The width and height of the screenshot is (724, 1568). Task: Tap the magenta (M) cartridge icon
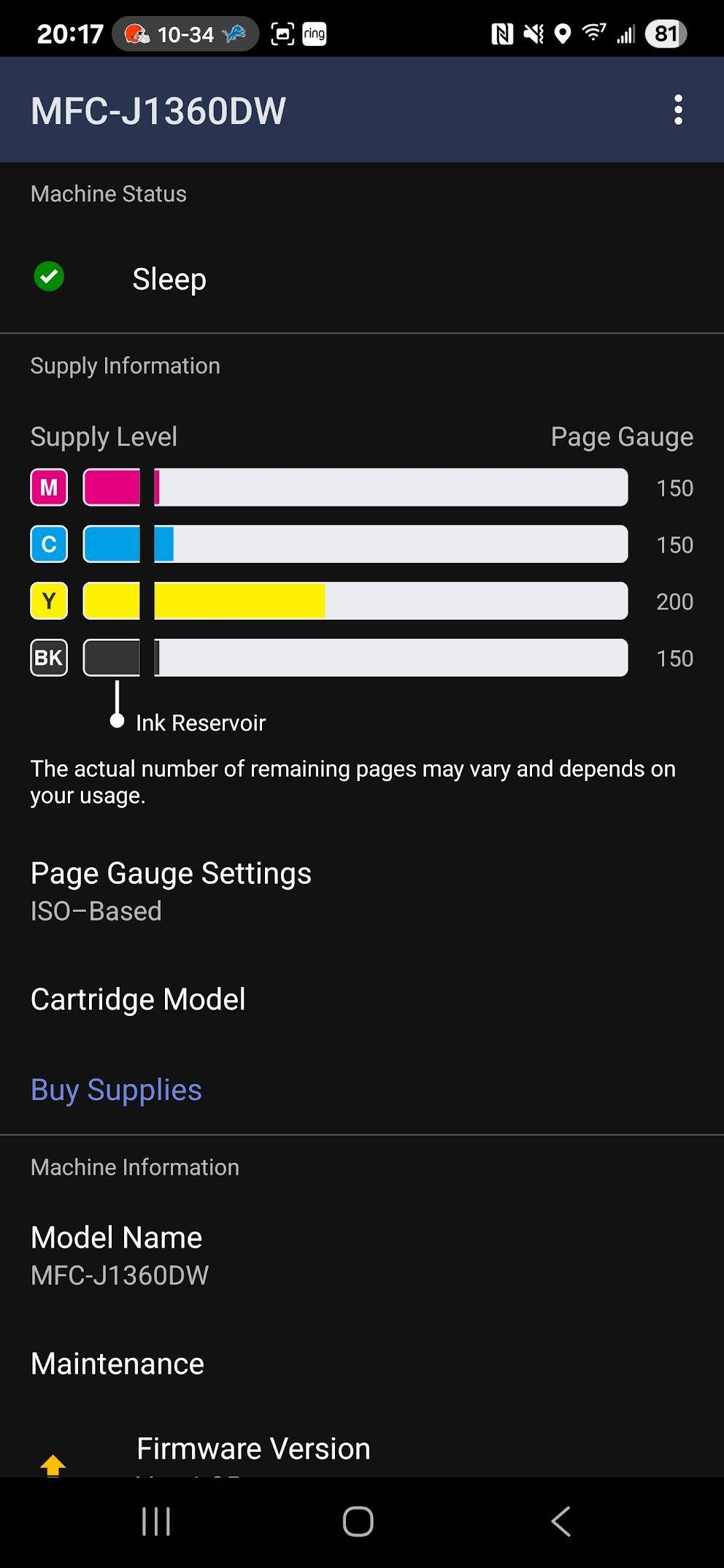click(x=48, y=488)
